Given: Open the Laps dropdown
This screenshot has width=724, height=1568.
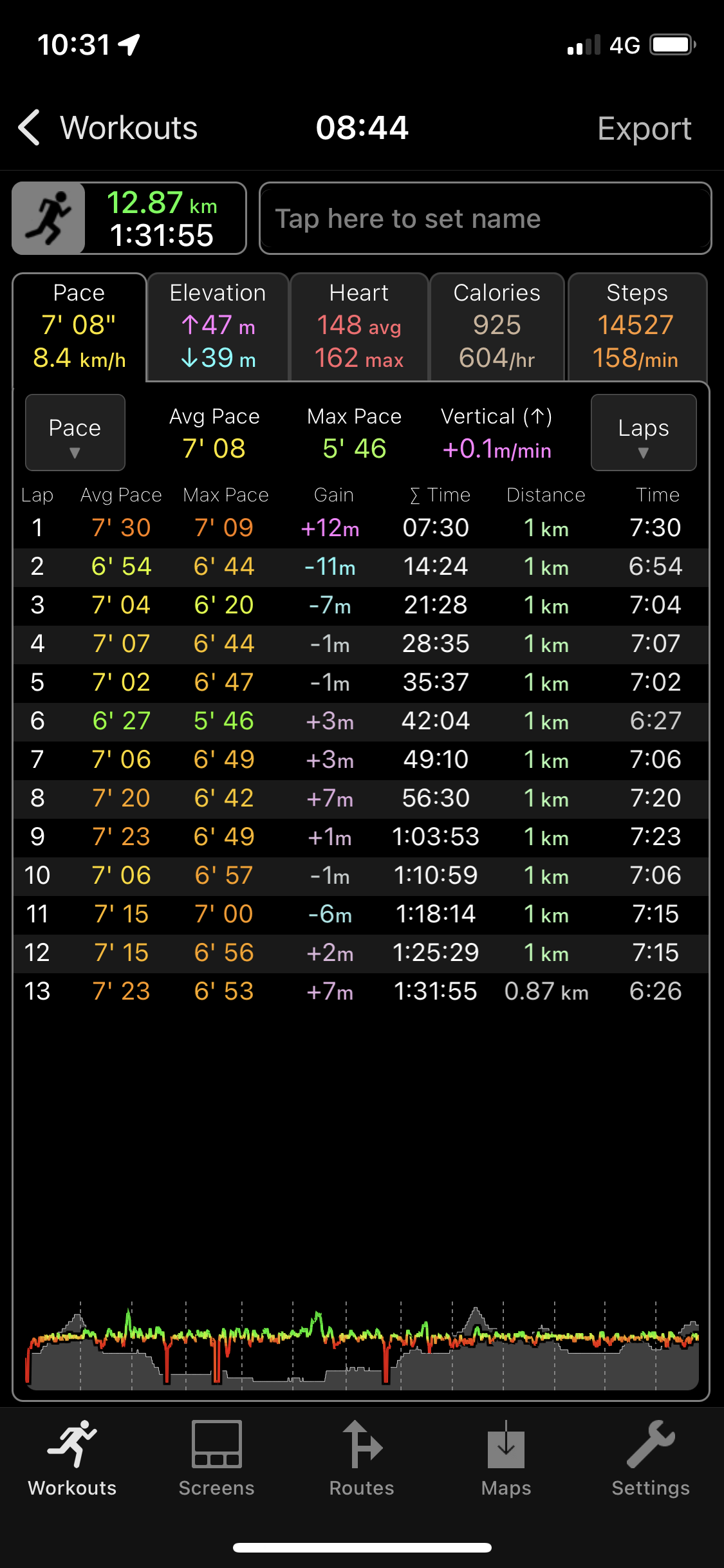Looking at the screenshot, I should (x=644, y=433).
